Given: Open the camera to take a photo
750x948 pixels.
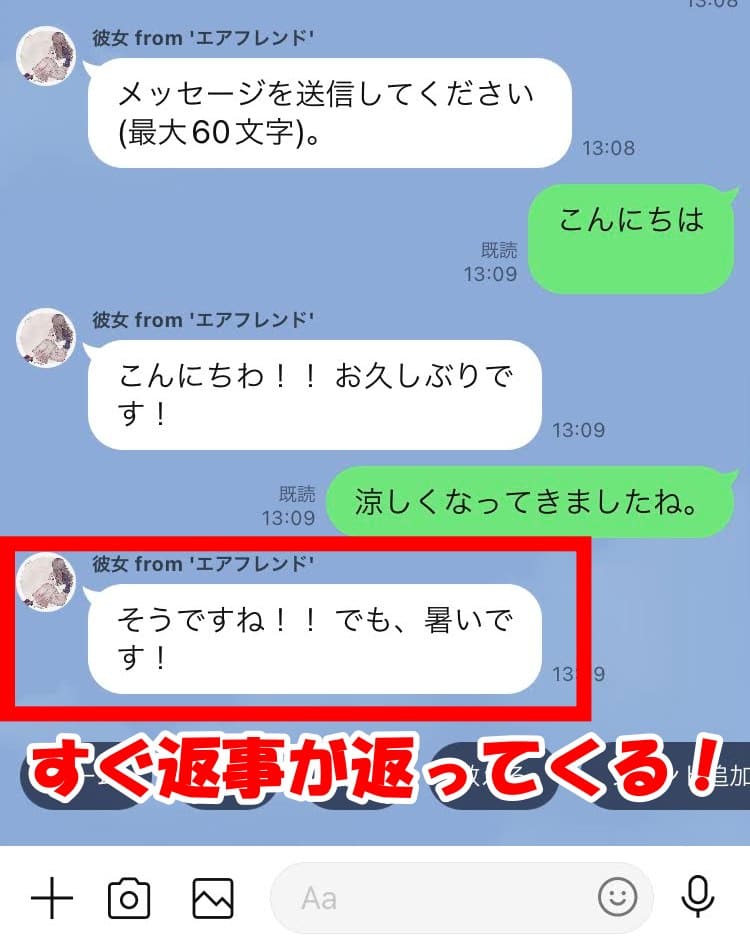Looking at the screenshot, I should (129, 897).
